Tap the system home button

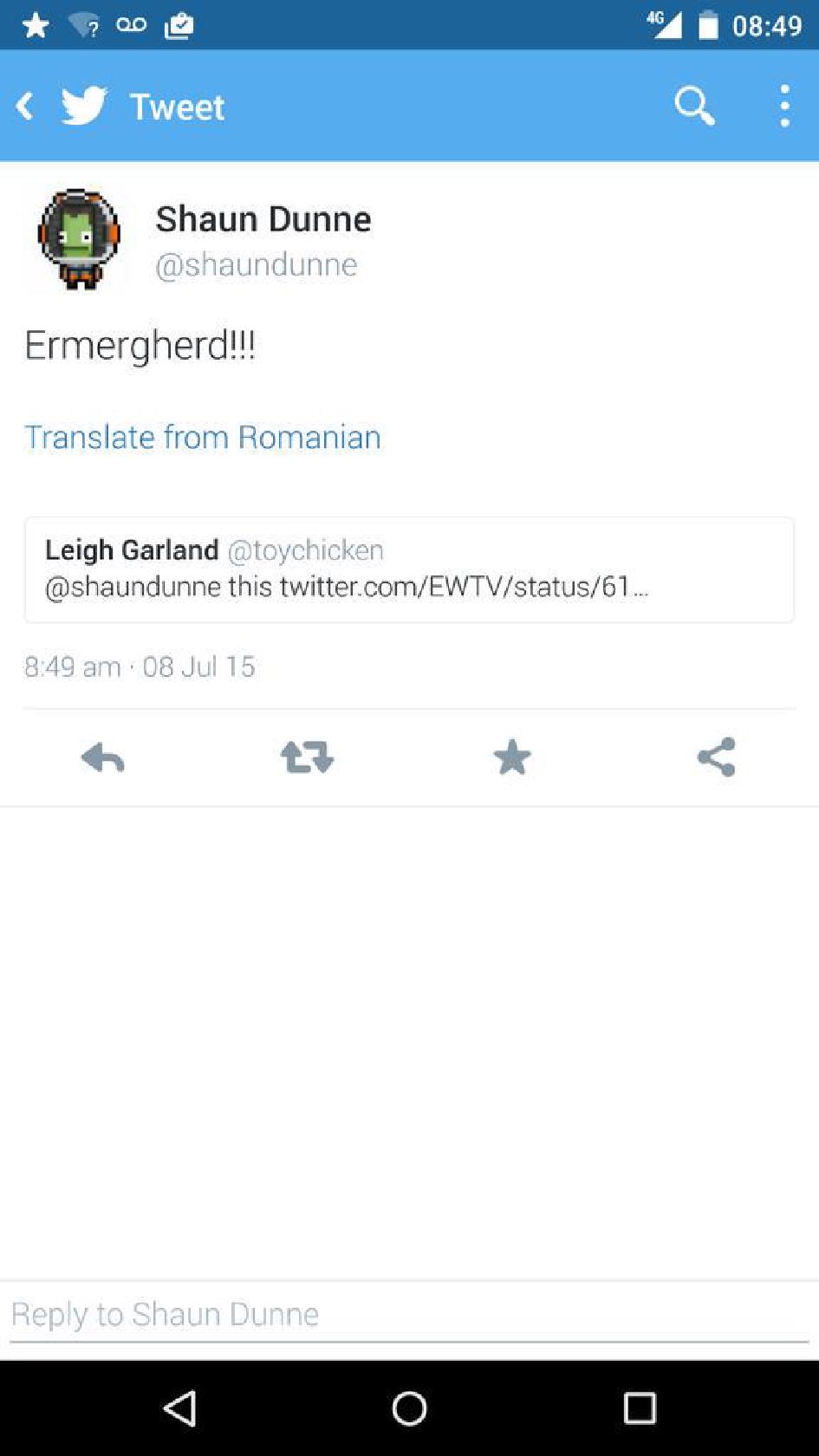point(409,1408)
